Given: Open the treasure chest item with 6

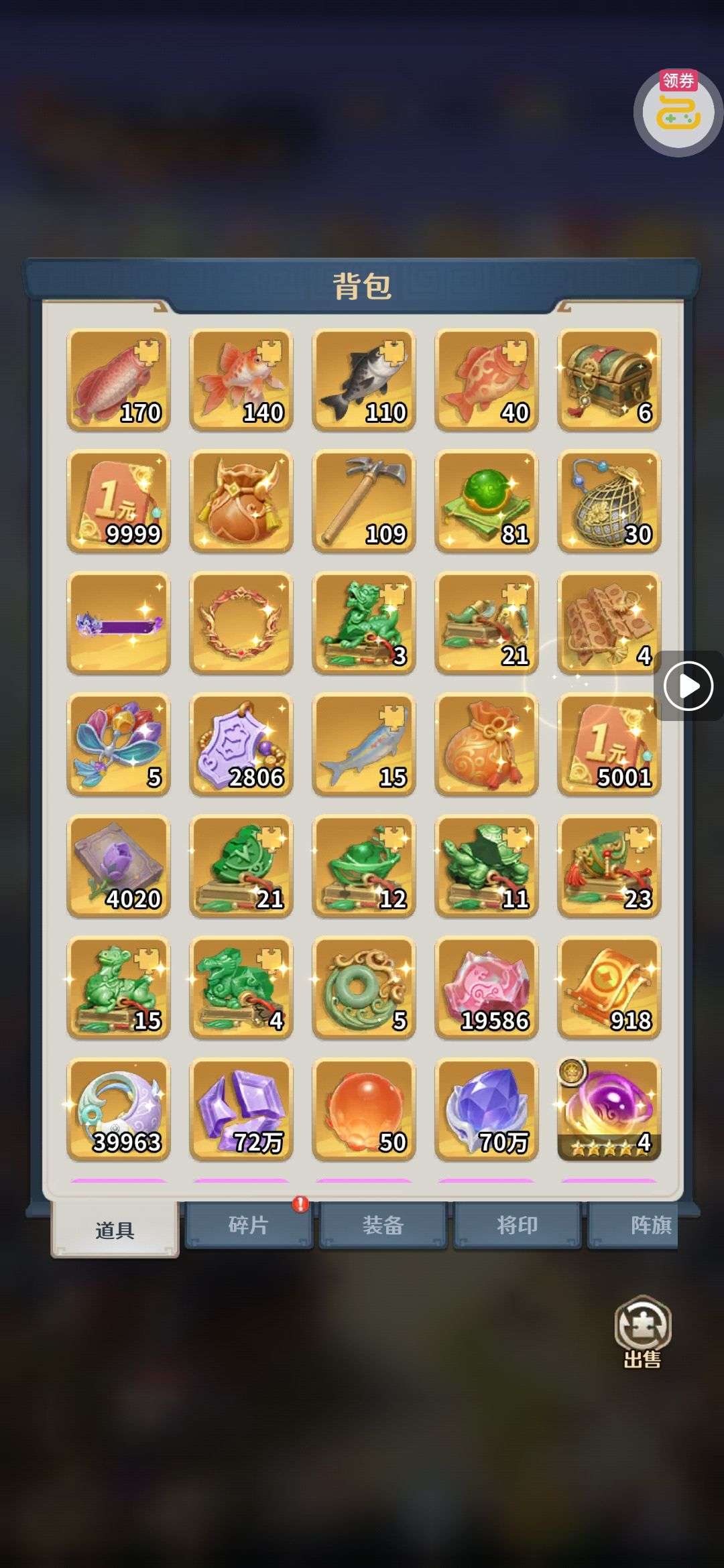Looking at the screenshot, I should click(609, 380).
